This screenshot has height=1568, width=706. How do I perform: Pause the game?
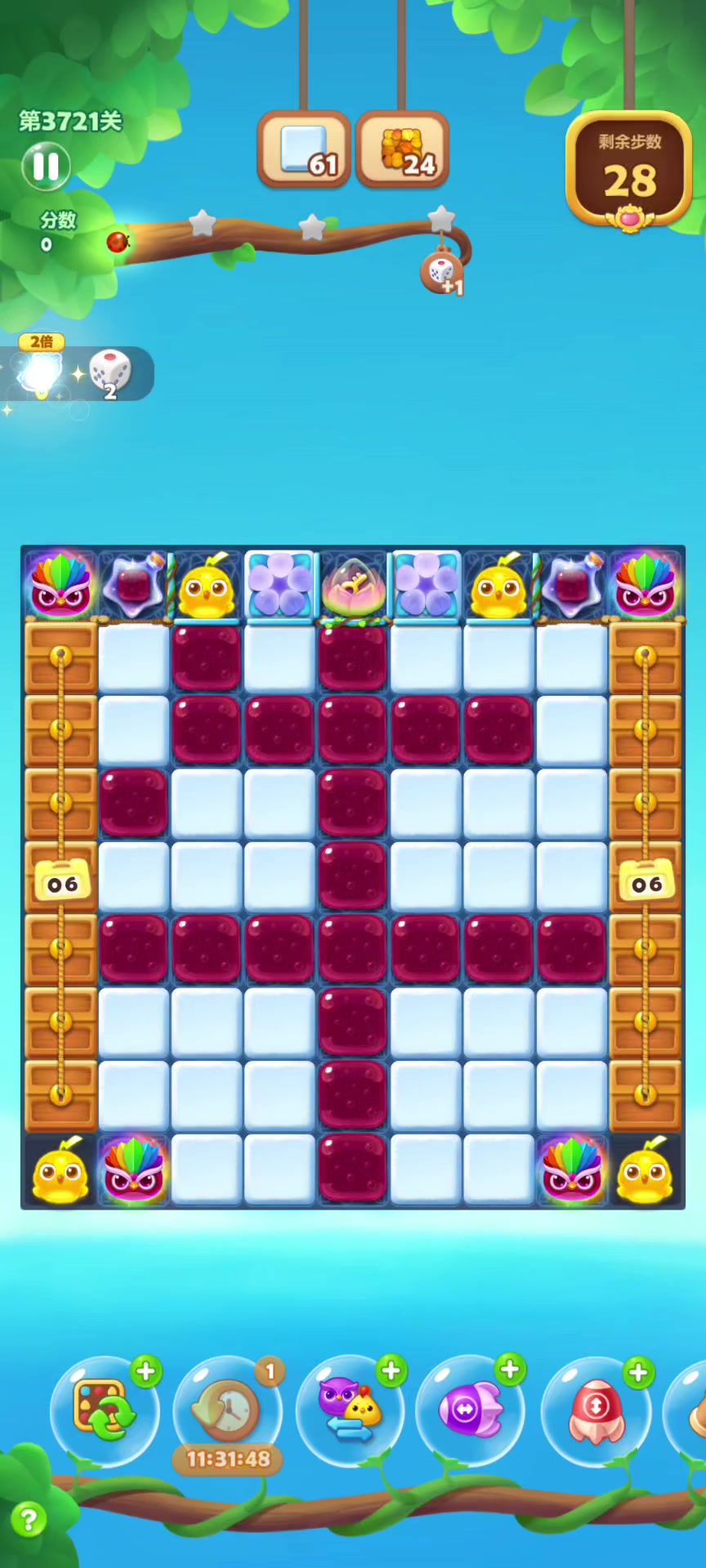[46, 167]
